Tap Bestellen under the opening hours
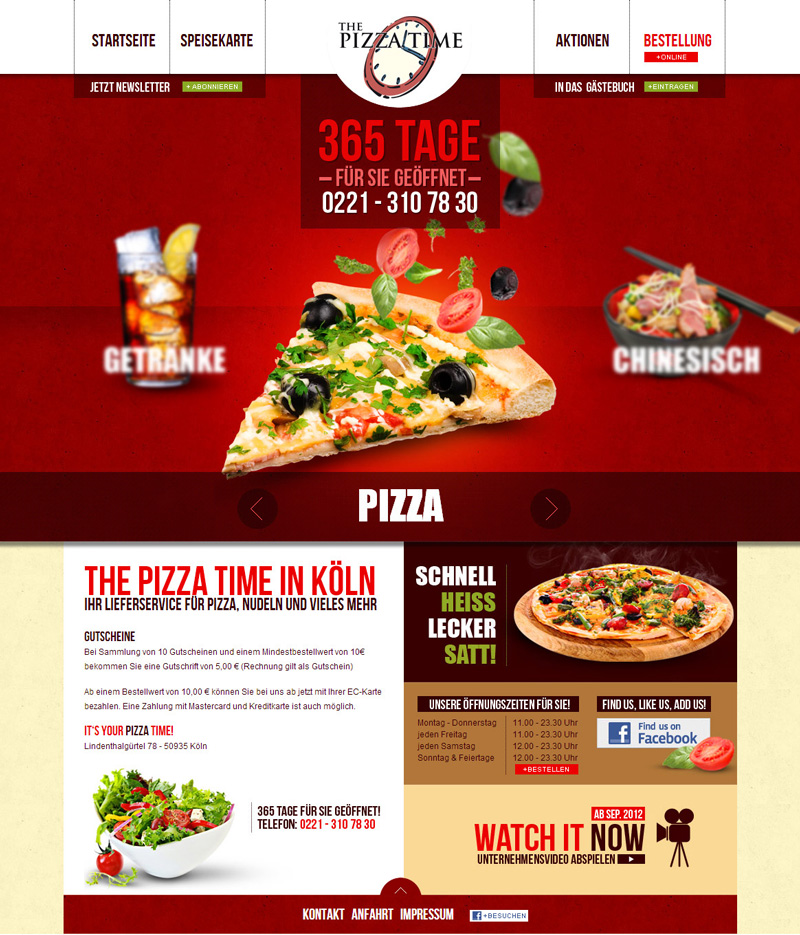Viewport: 800px width, 935px height. point(547,769)
